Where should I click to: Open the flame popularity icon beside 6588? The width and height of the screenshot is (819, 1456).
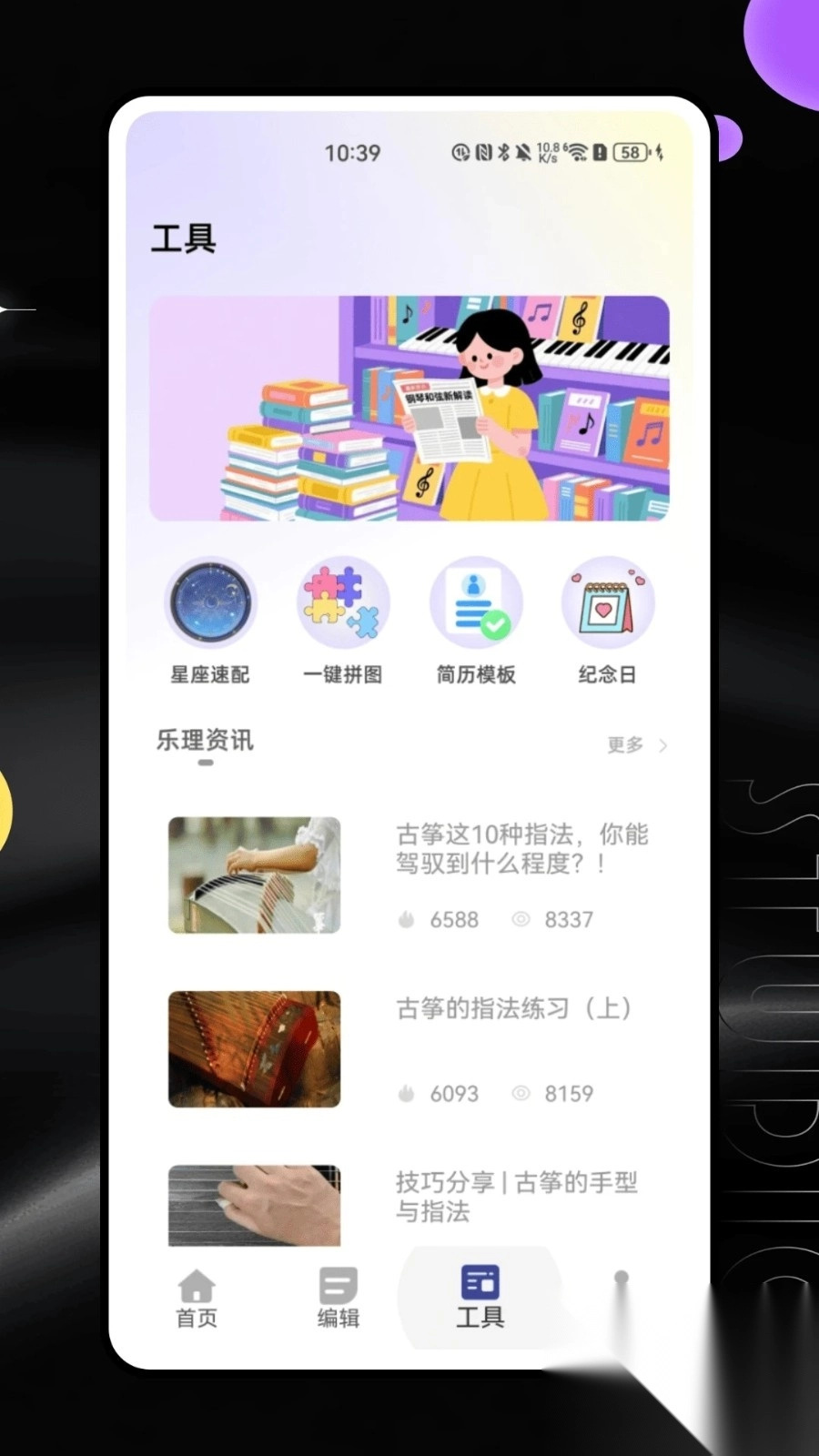click(x=407, y=919)
